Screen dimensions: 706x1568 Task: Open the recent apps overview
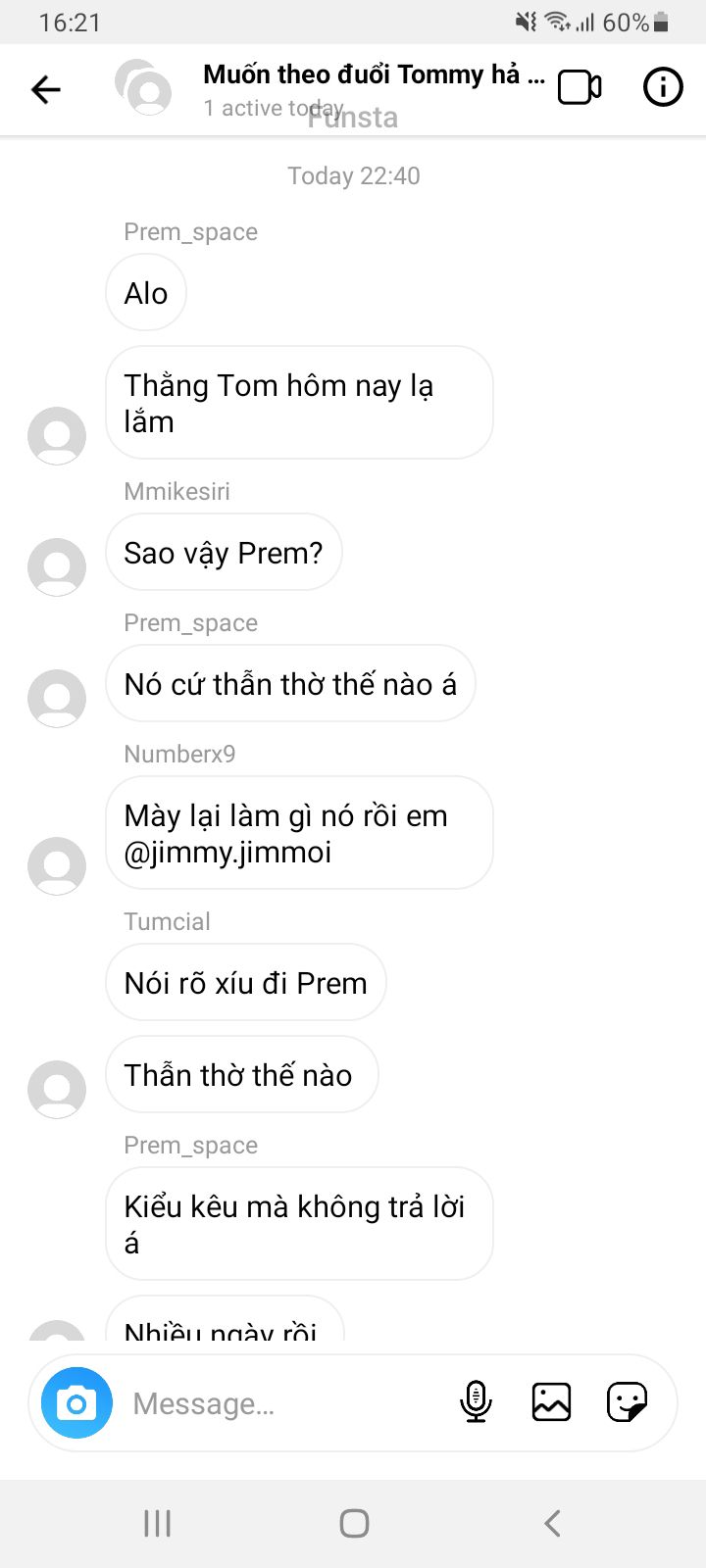[157, 1523]
